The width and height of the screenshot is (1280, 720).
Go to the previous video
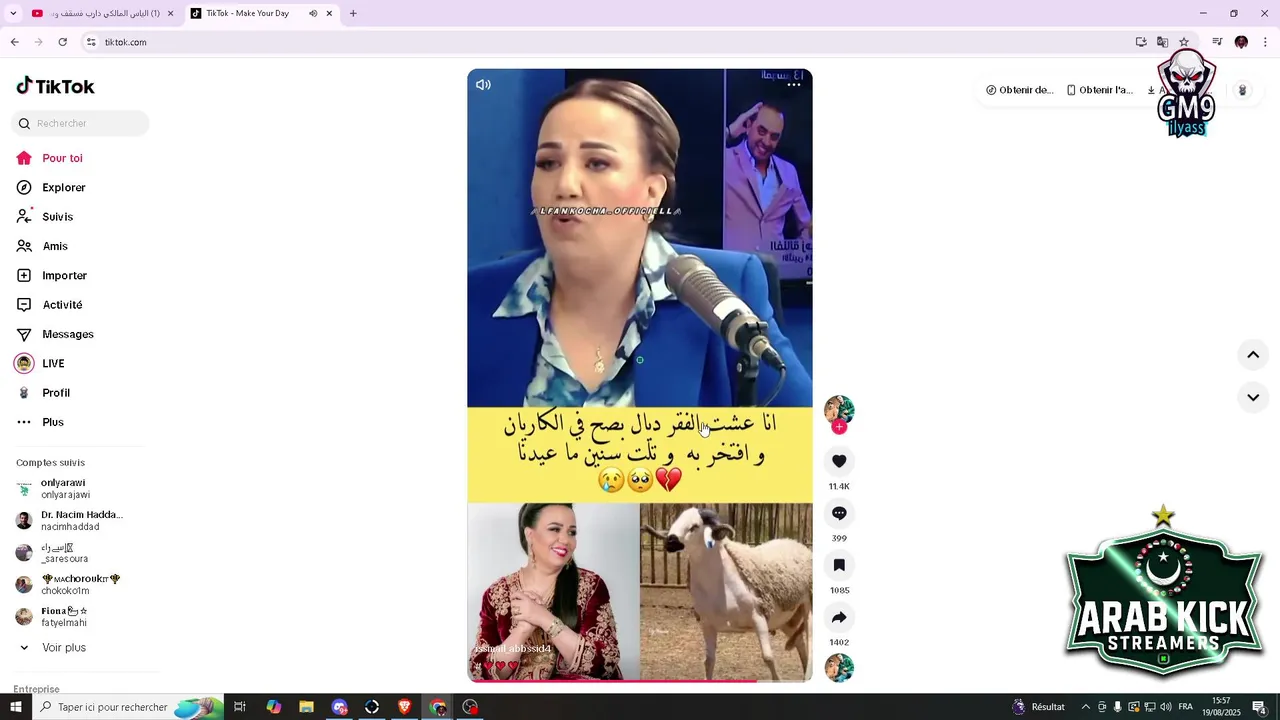point(1252,355)
